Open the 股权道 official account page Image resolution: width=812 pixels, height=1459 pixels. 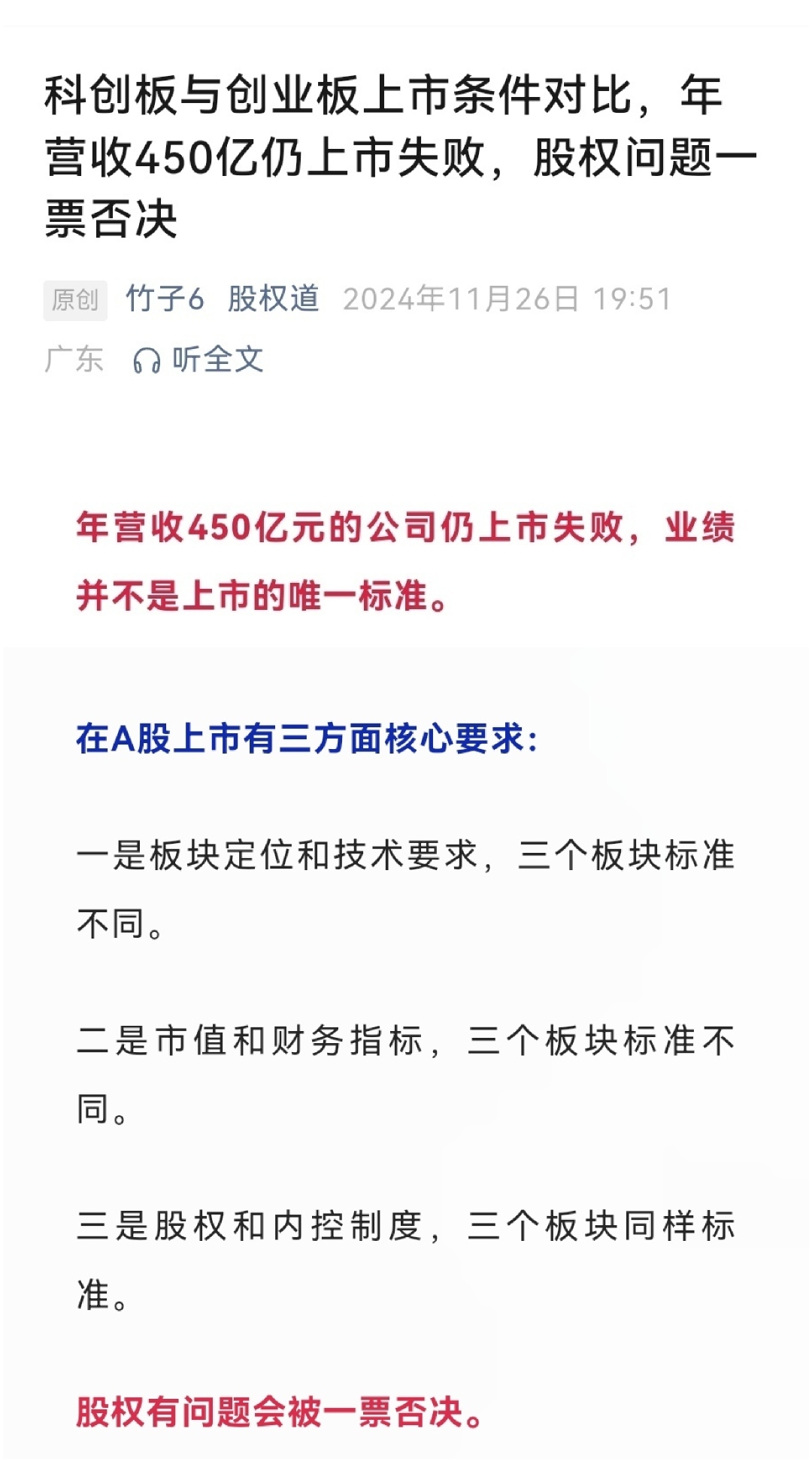coord(274,299)
